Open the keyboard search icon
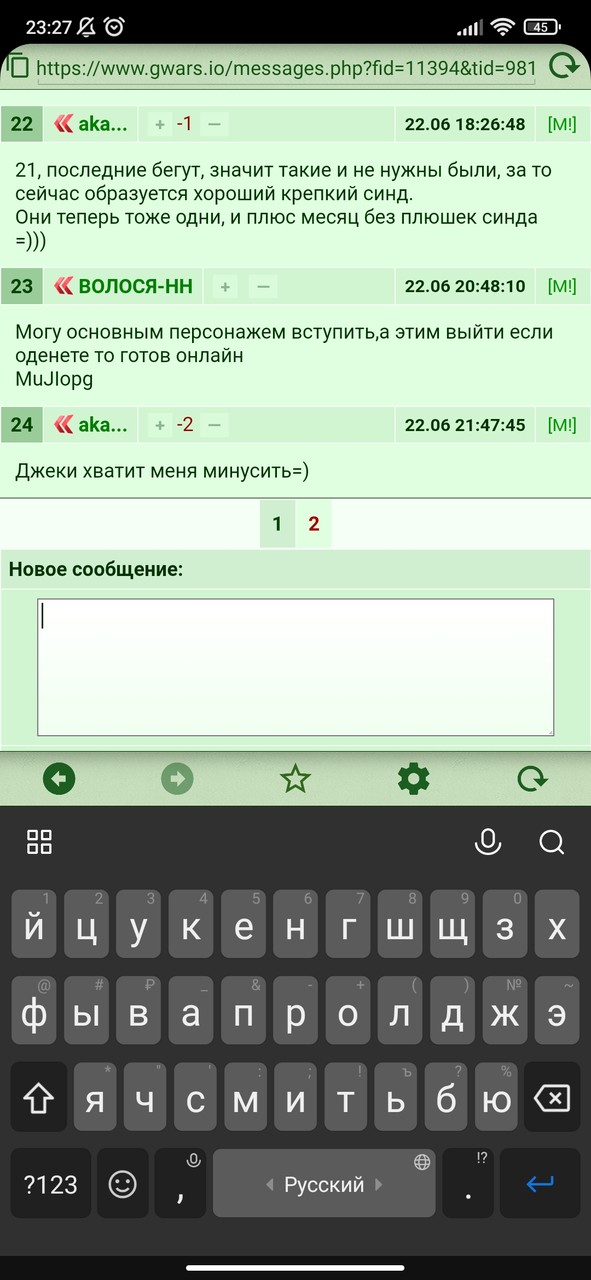Image resolution: width=591 pixels, height=1280 pixels. tap(552, 842)
